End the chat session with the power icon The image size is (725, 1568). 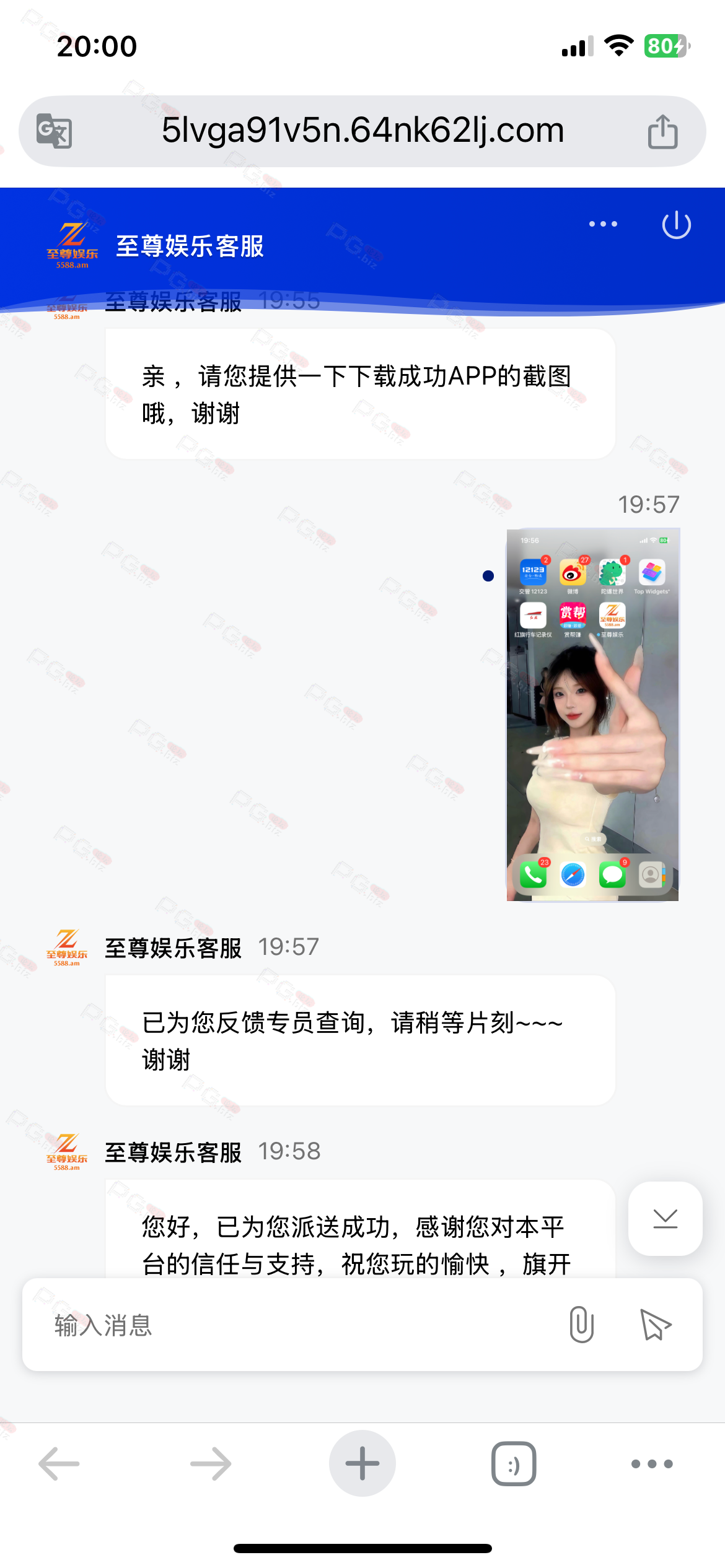(x=677, y=224)
